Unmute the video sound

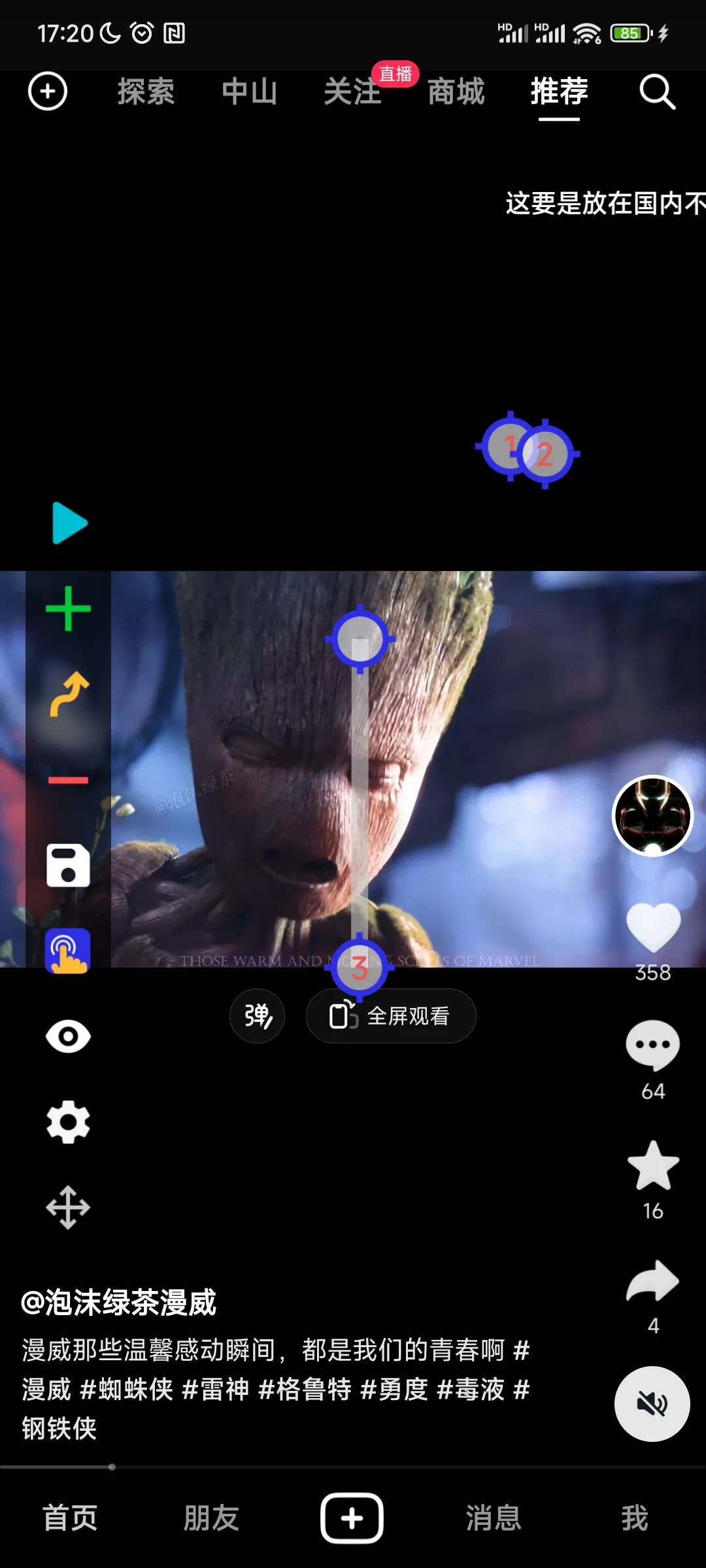pyautogui.click(x=652, y=1403)
